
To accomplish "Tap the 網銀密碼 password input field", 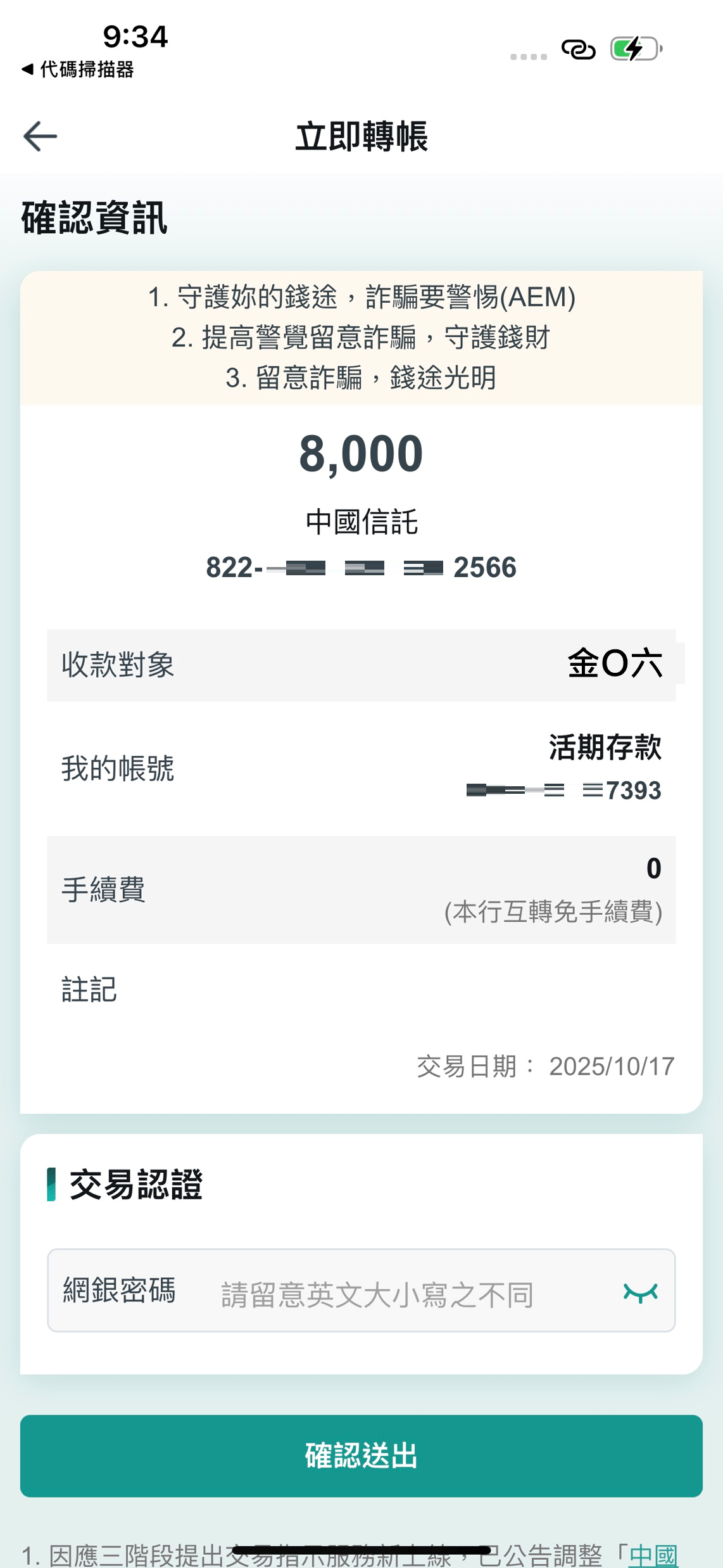I will tap(380, 1291).
